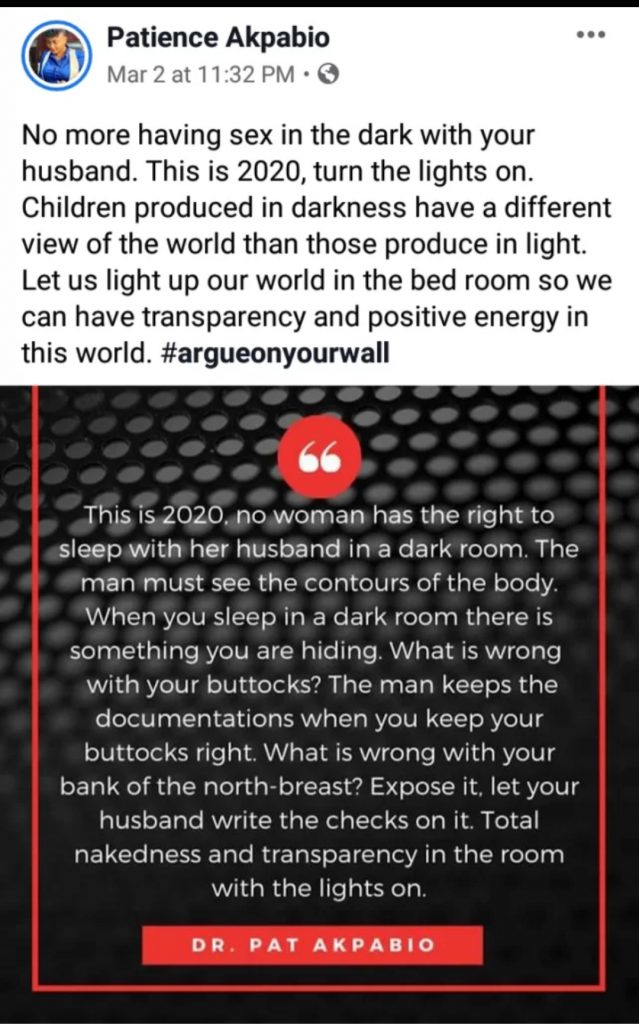Open Patience Akpabio's profile picture

click(56, 56)
